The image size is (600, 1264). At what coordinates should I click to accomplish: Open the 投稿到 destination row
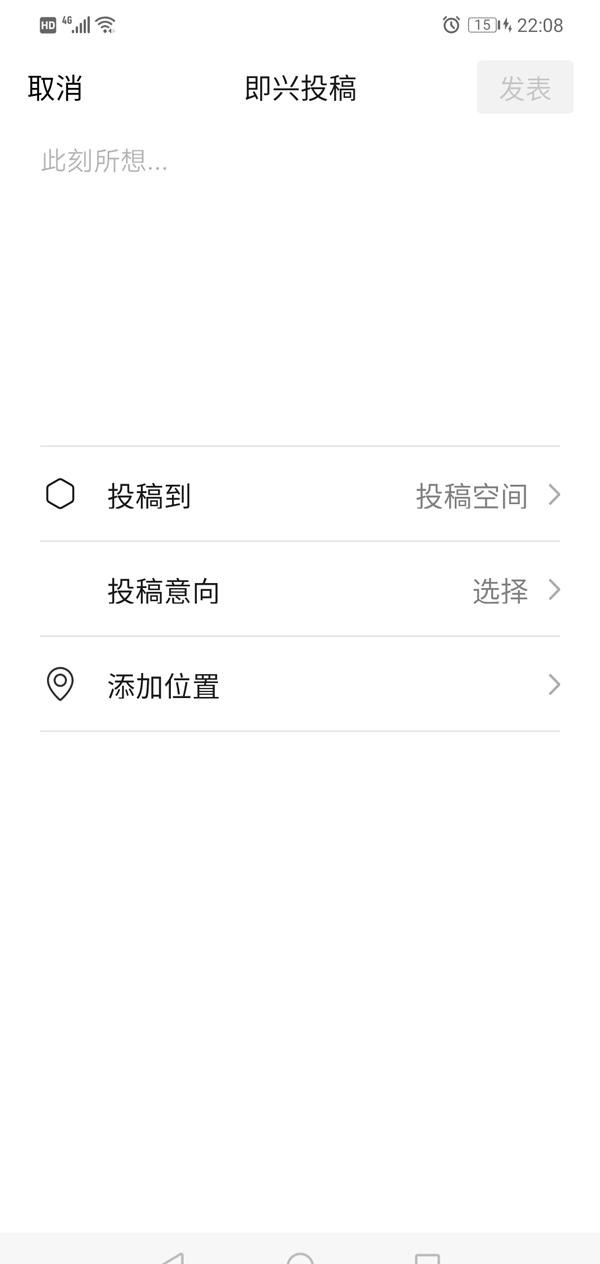300,494
